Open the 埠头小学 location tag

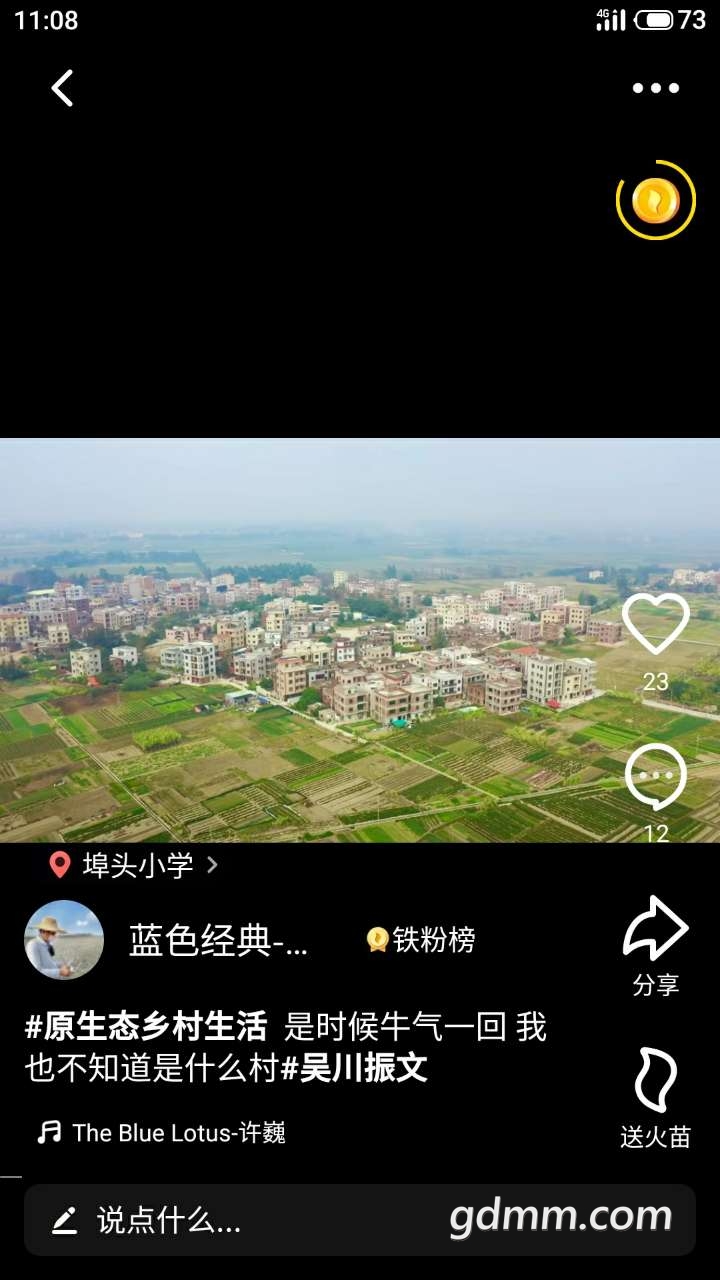137,865
